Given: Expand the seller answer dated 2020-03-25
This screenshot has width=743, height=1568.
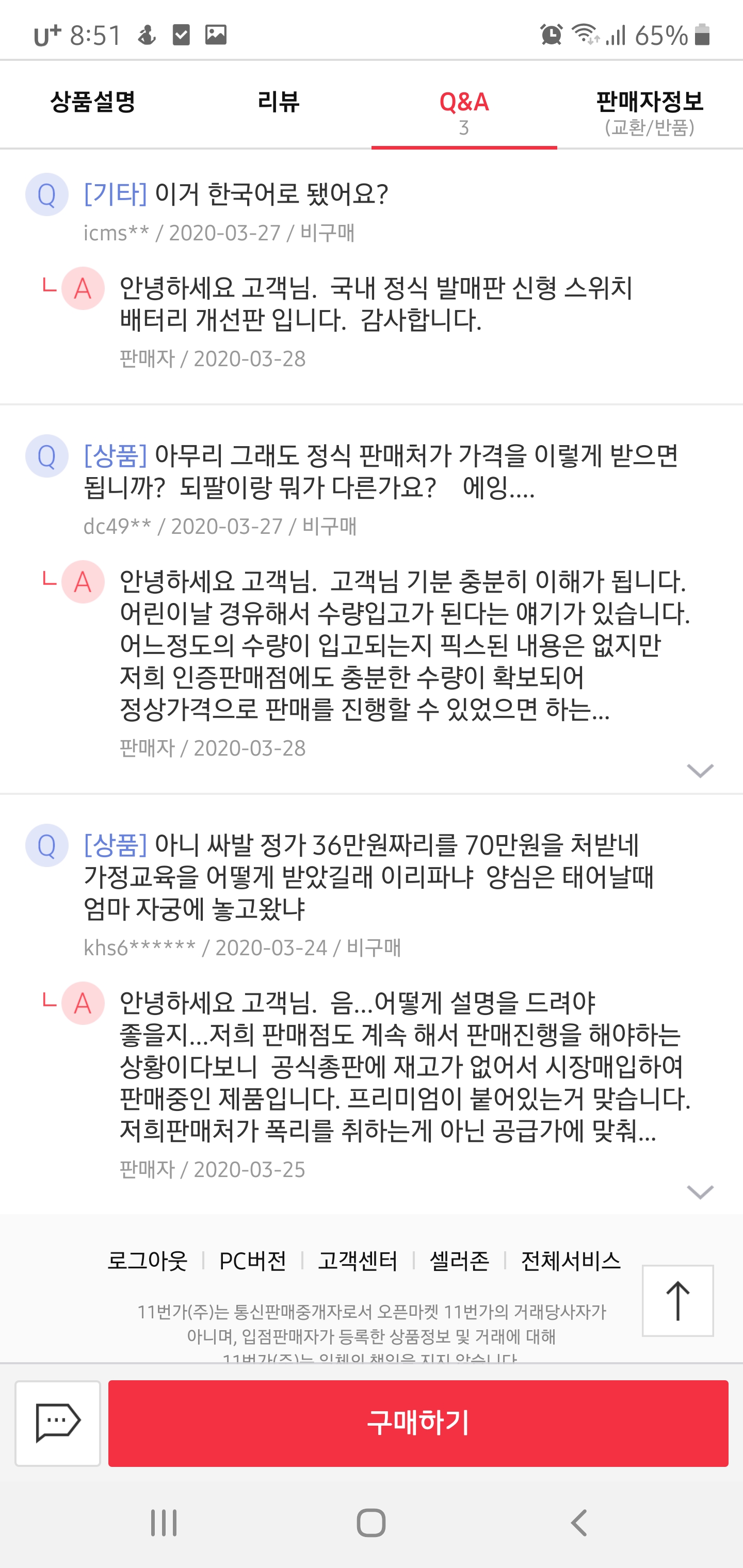Looking at the screenshot, I should pos(700,1192).
